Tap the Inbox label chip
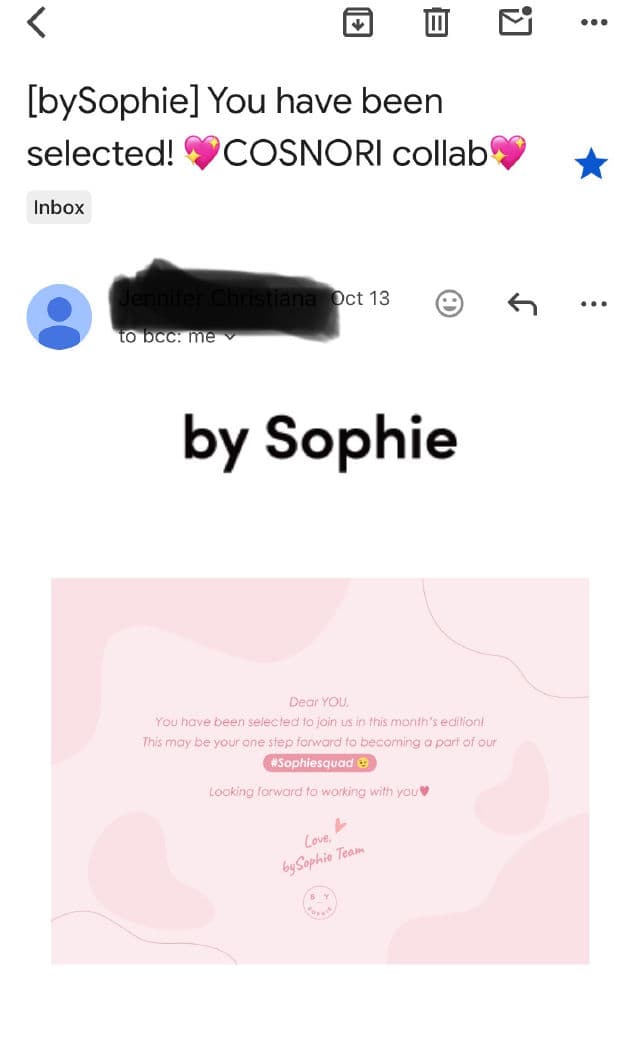Screen dimensions: 640x1037 pos(59,207)
